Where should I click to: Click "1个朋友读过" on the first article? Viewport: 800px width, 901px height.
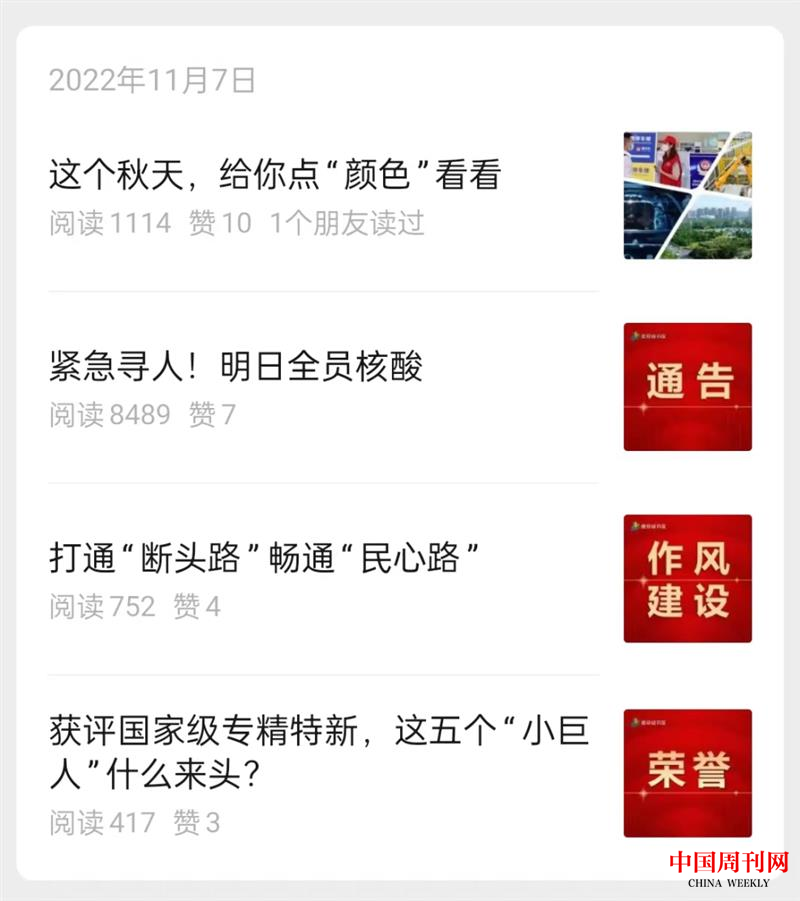pyautogui.click(x=350, y=225)
